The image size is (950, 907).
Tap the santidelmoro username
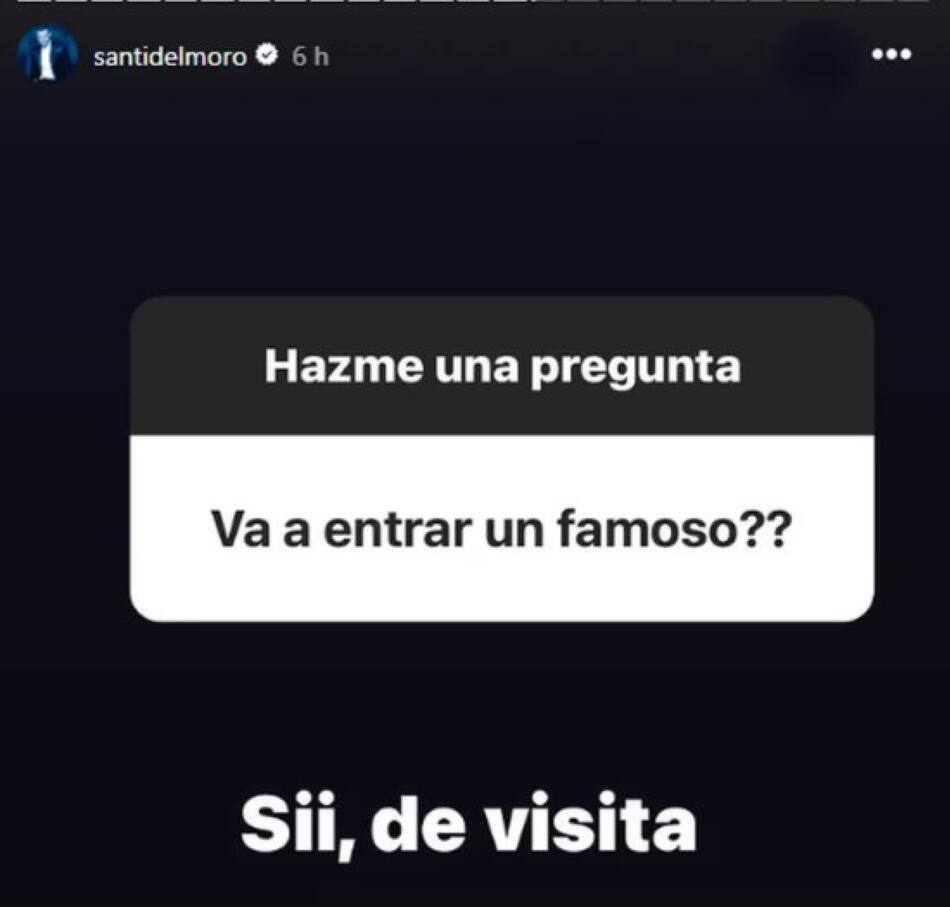(x=169, y=57)
